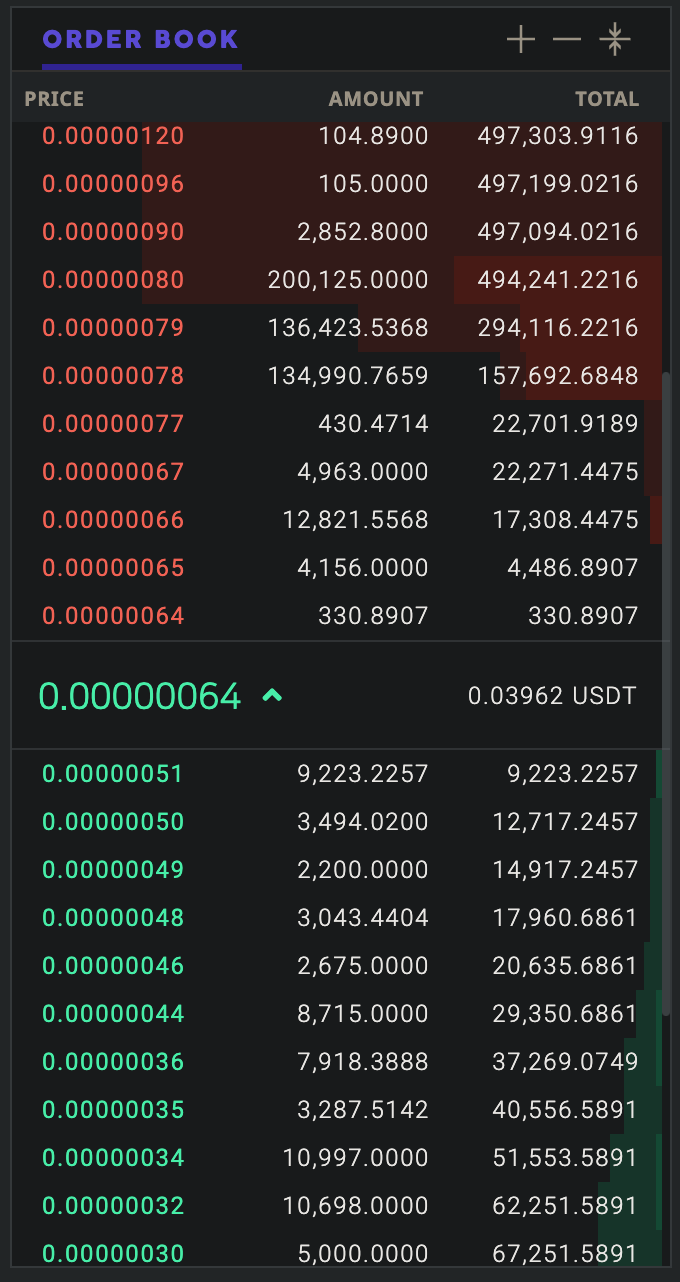The width and height of the screenshot is (680, 1282).
Task: Select the ask row priced 0.00000077
Action: coord(340,424)
